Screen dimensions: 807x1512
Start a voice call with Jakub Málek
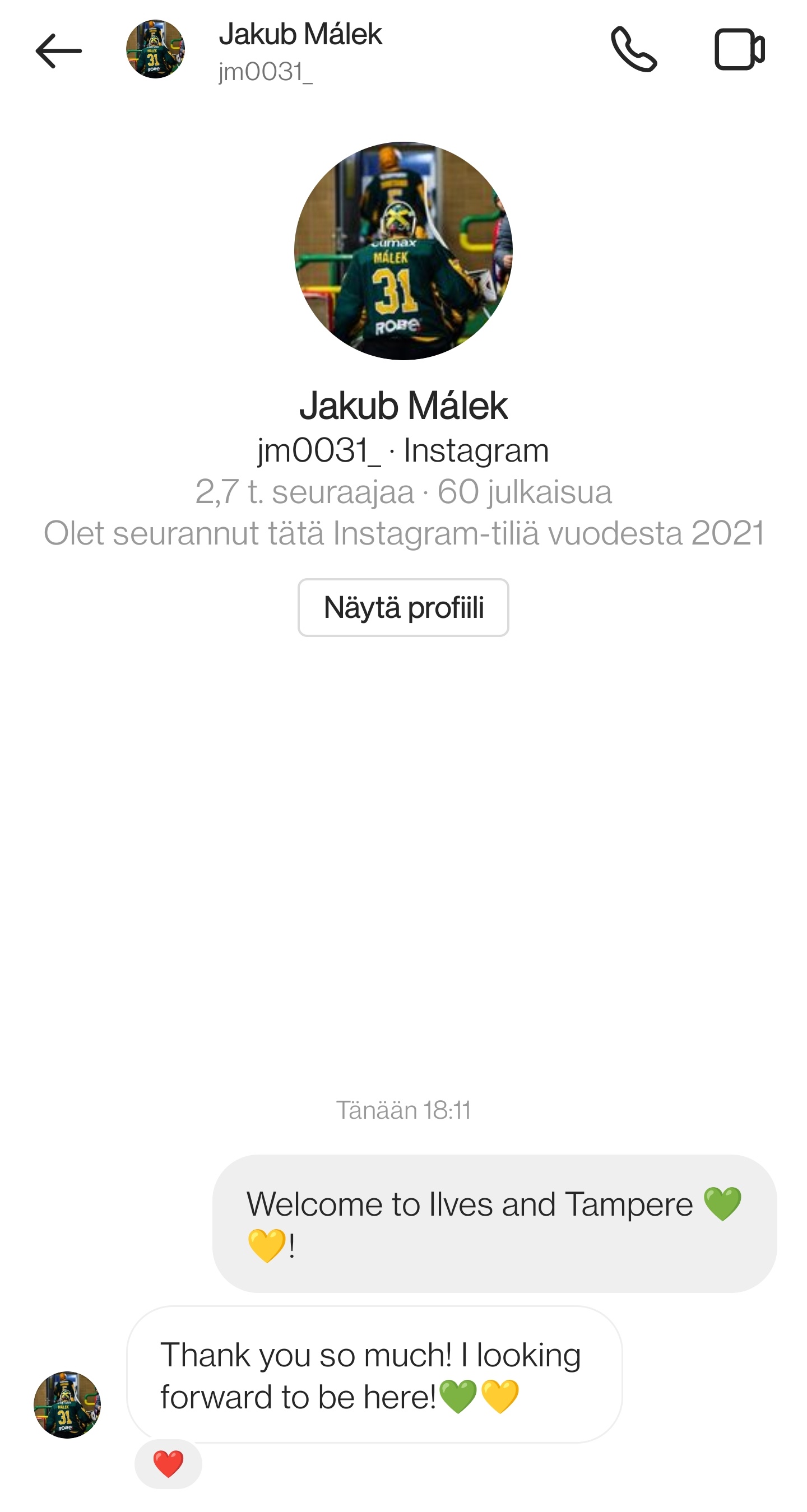point(633,50)
